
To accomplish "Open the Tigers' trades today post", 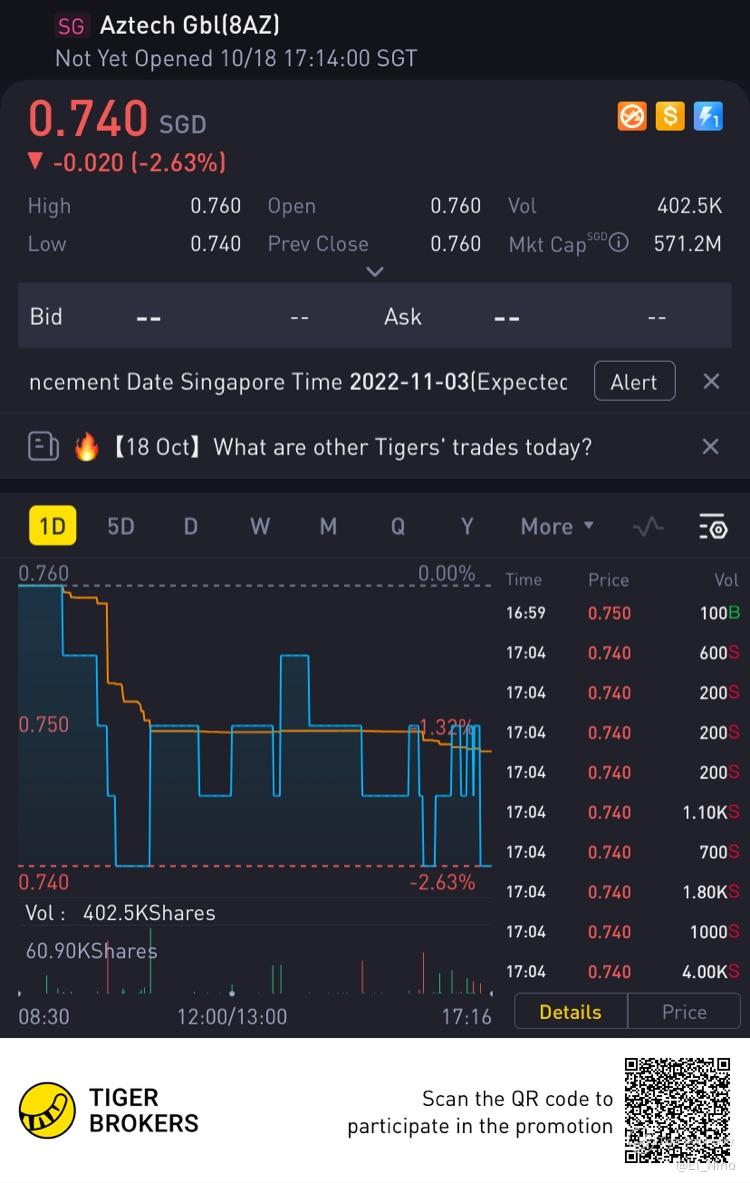I will 352,447.
